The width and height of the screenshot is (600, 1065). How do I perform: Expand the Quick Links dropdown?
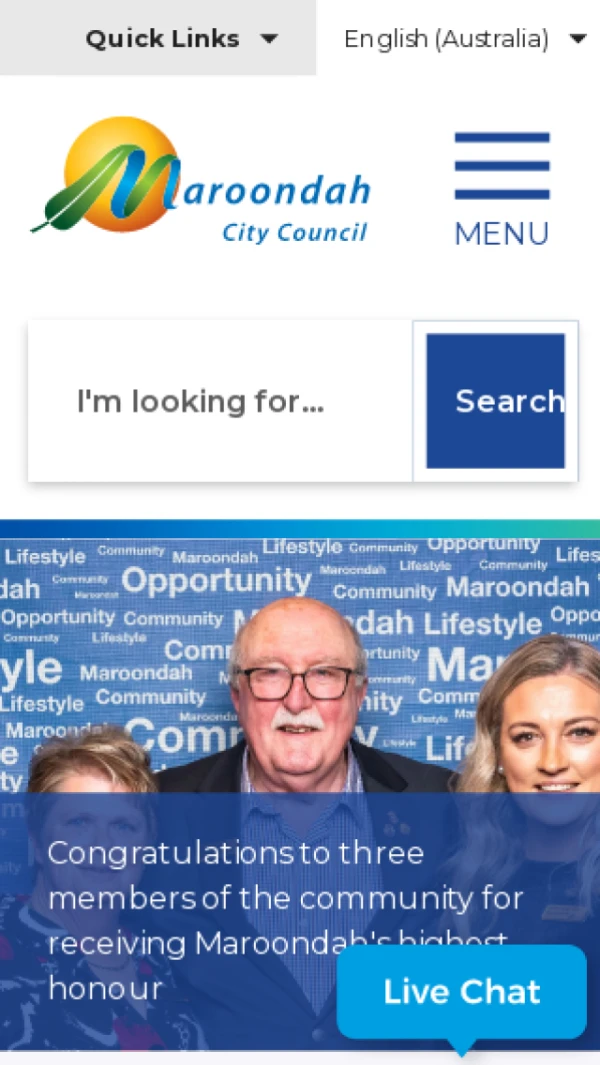(x=181, y=39)
